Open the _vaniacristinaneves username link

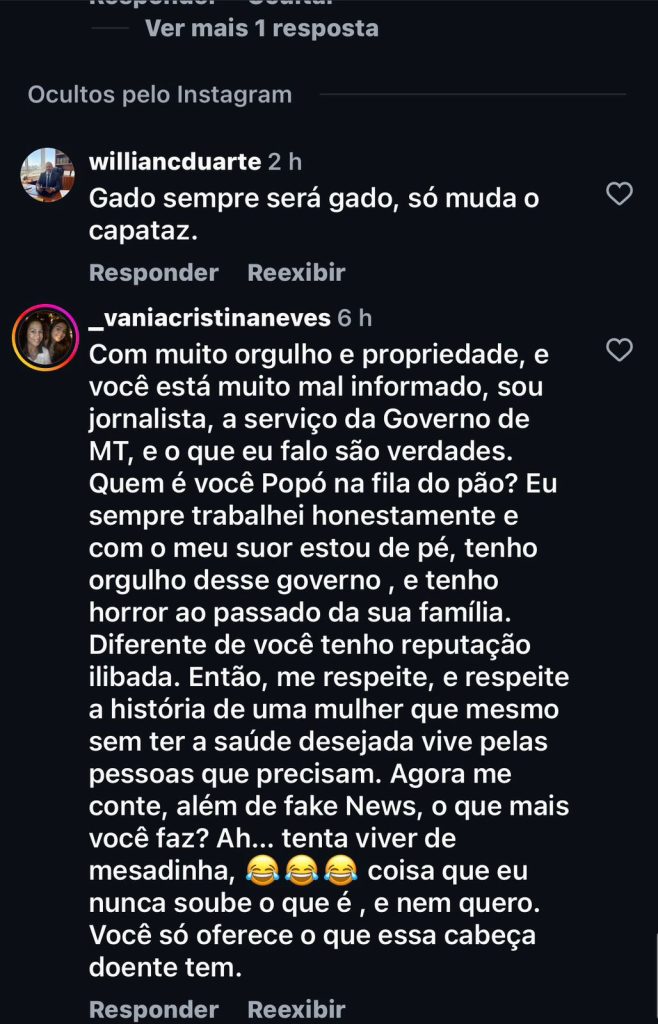pos(209,318)
